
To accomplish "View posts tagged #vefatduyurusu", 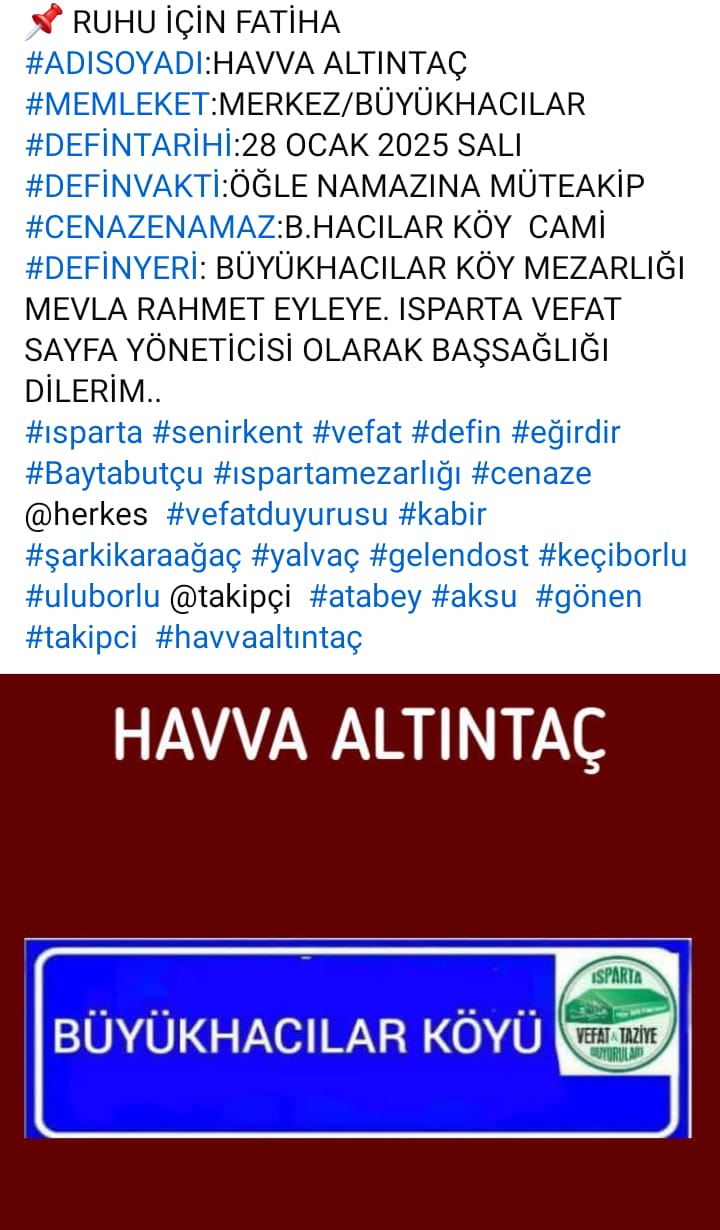I will 276,514.
